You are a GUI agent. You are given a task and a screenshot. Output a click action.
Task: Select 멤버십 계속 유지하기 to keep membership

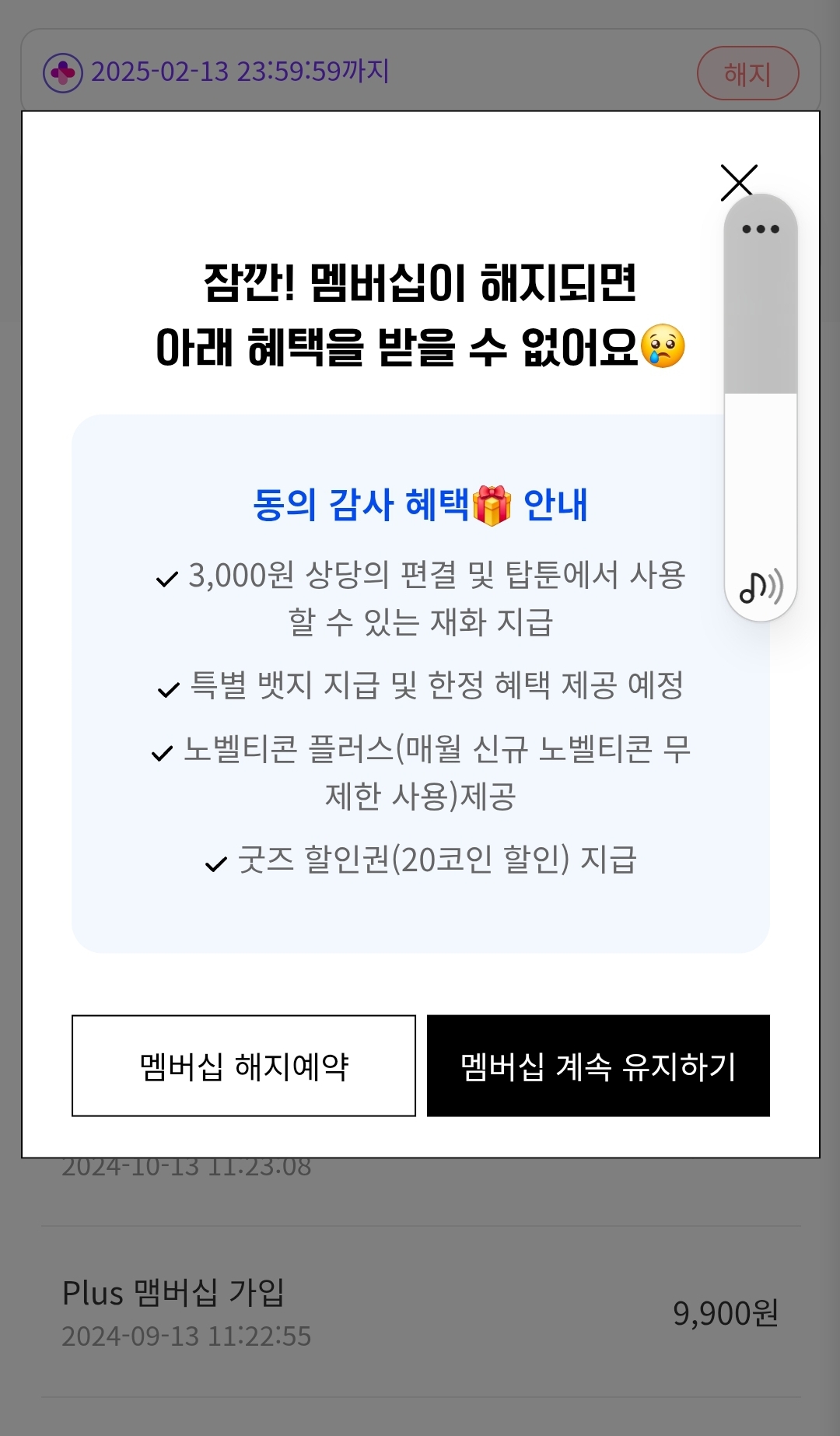598,1066
